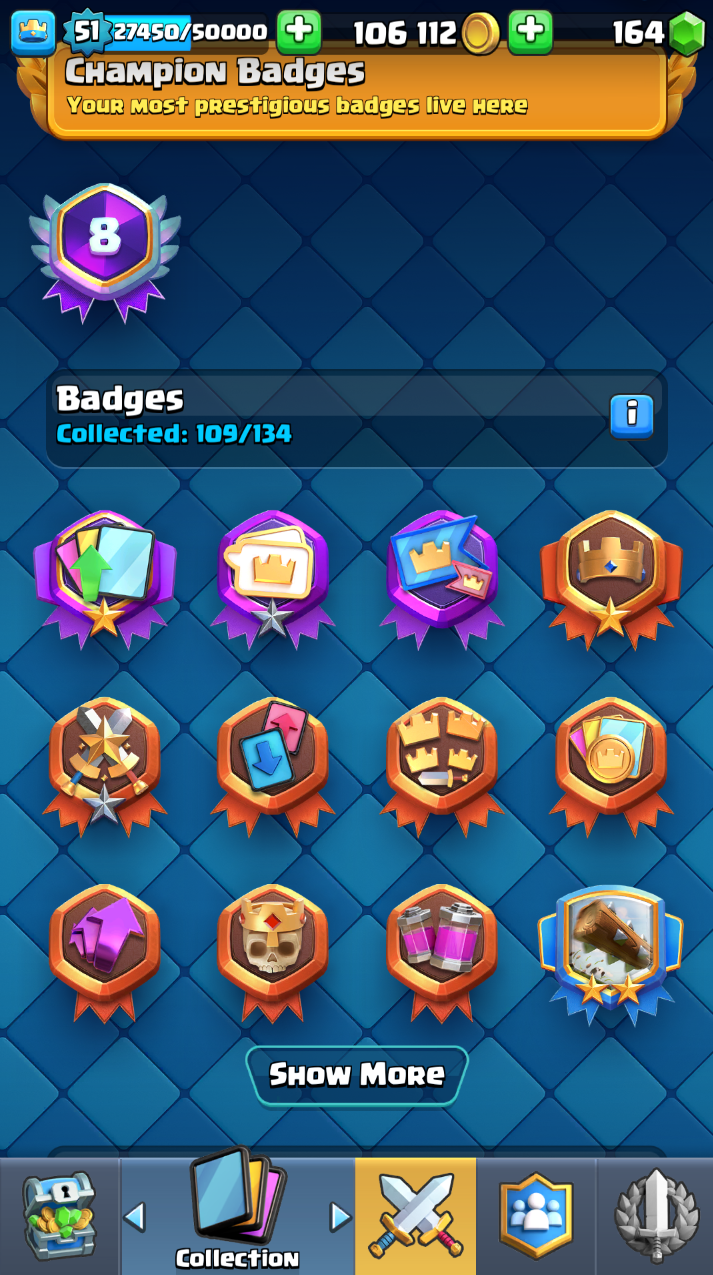Screen dimensions: 713x1275
Task: Open the golden crown badge with star
Action: click(x=610, y=575)
